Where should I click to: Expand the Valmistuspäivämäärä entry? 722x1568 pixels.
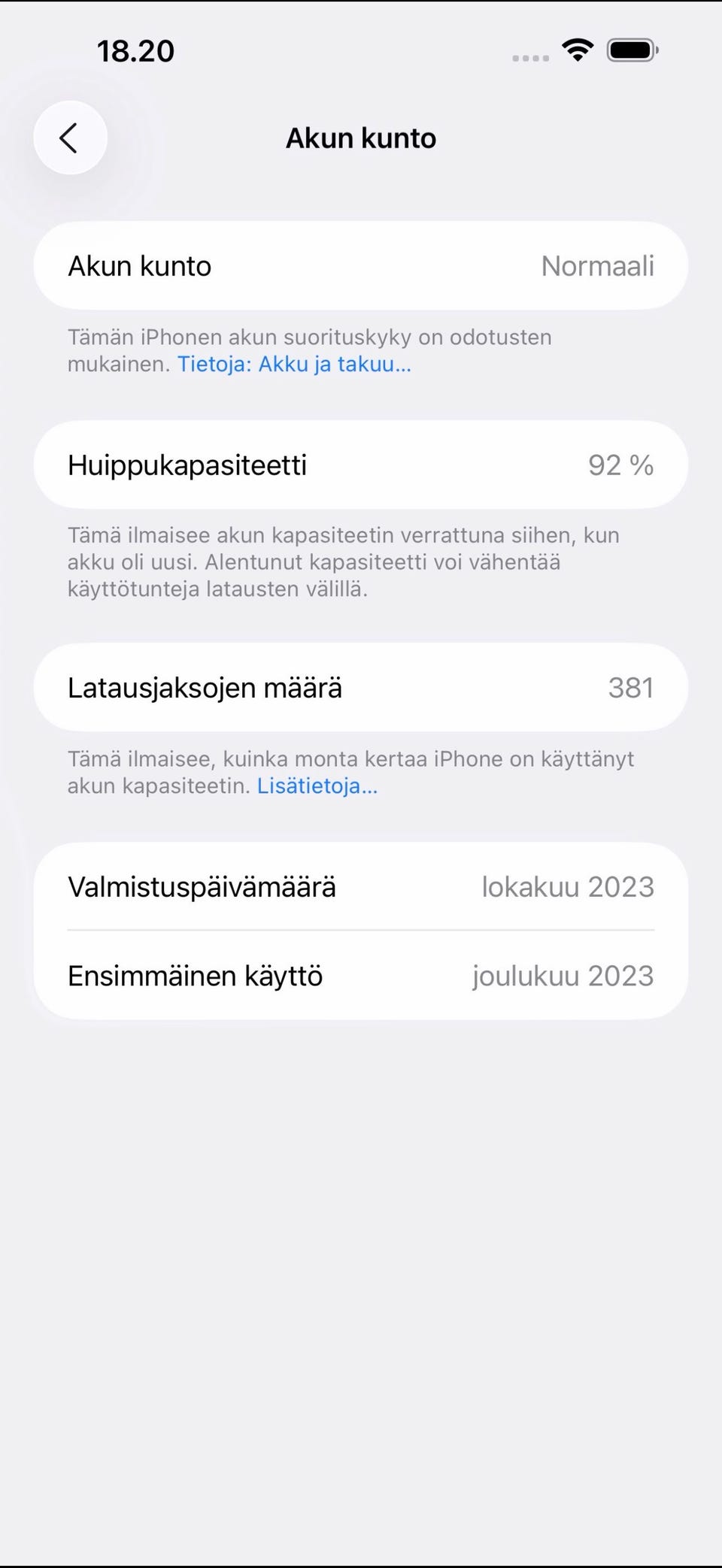point(360,886)
